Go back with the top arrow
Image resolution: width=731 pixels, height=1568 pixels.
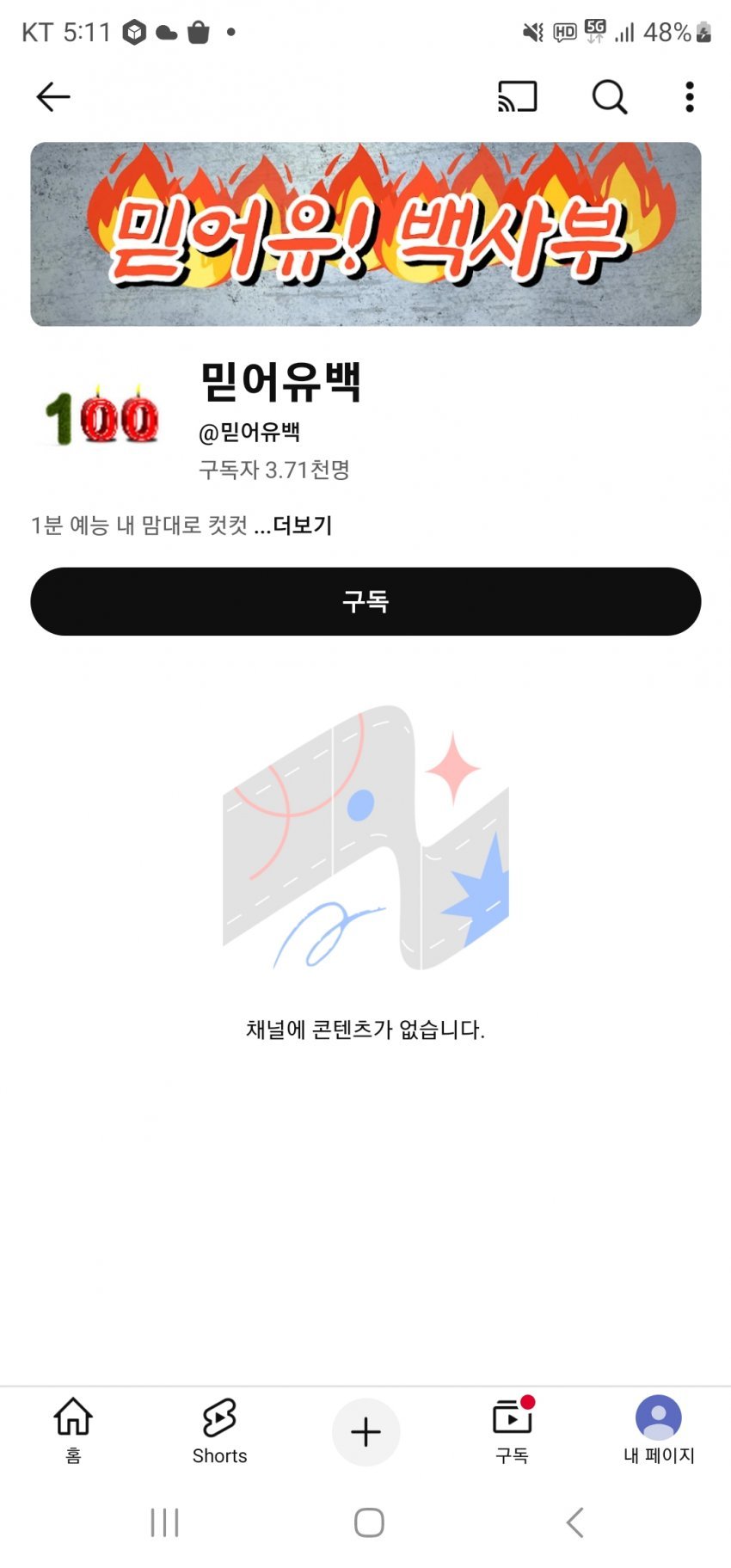point(53,97)
